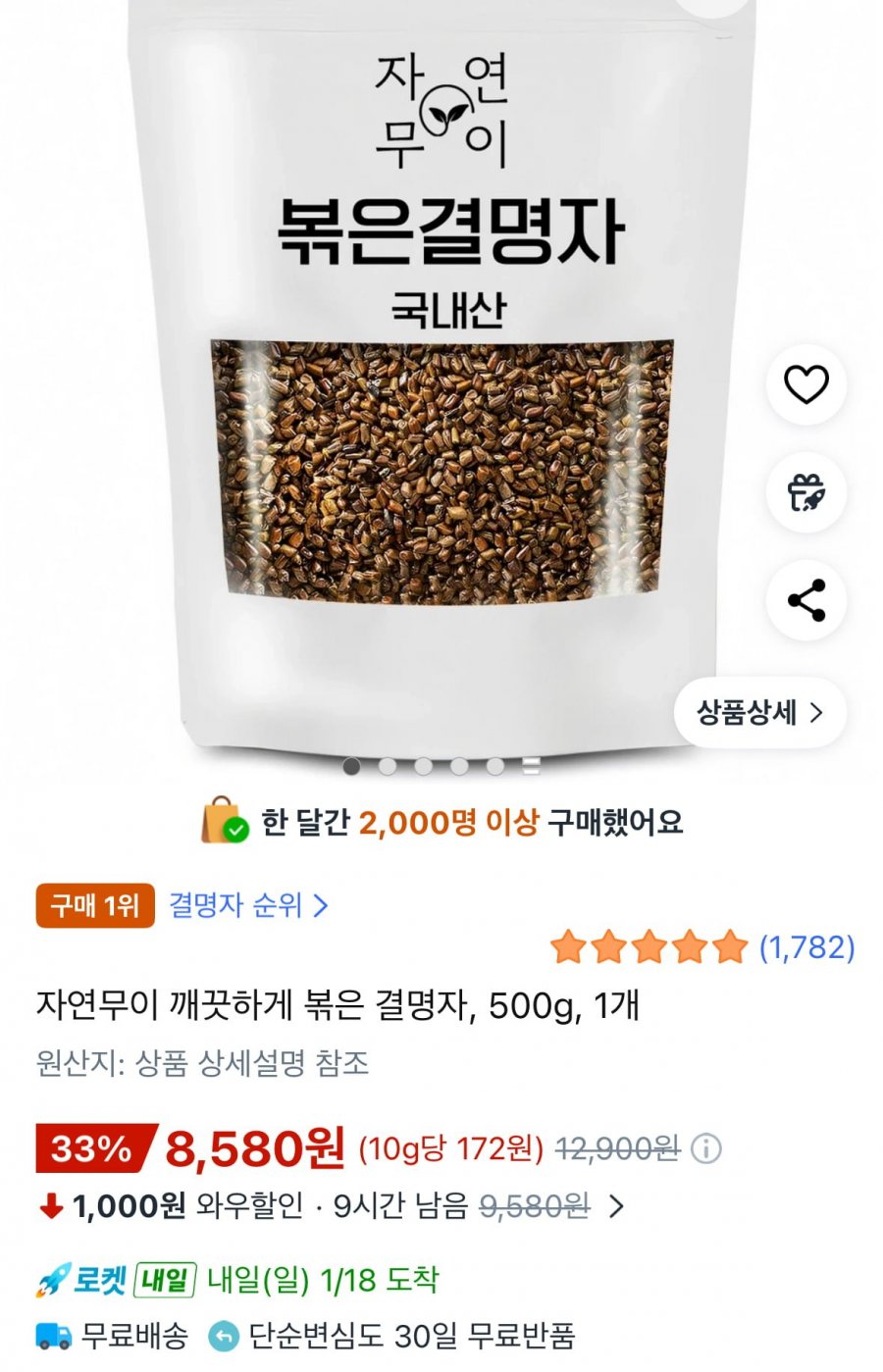Screen dimensions: 883x1372
Task: Share this product
Action: pyautogui.click(x=805, y=600)
